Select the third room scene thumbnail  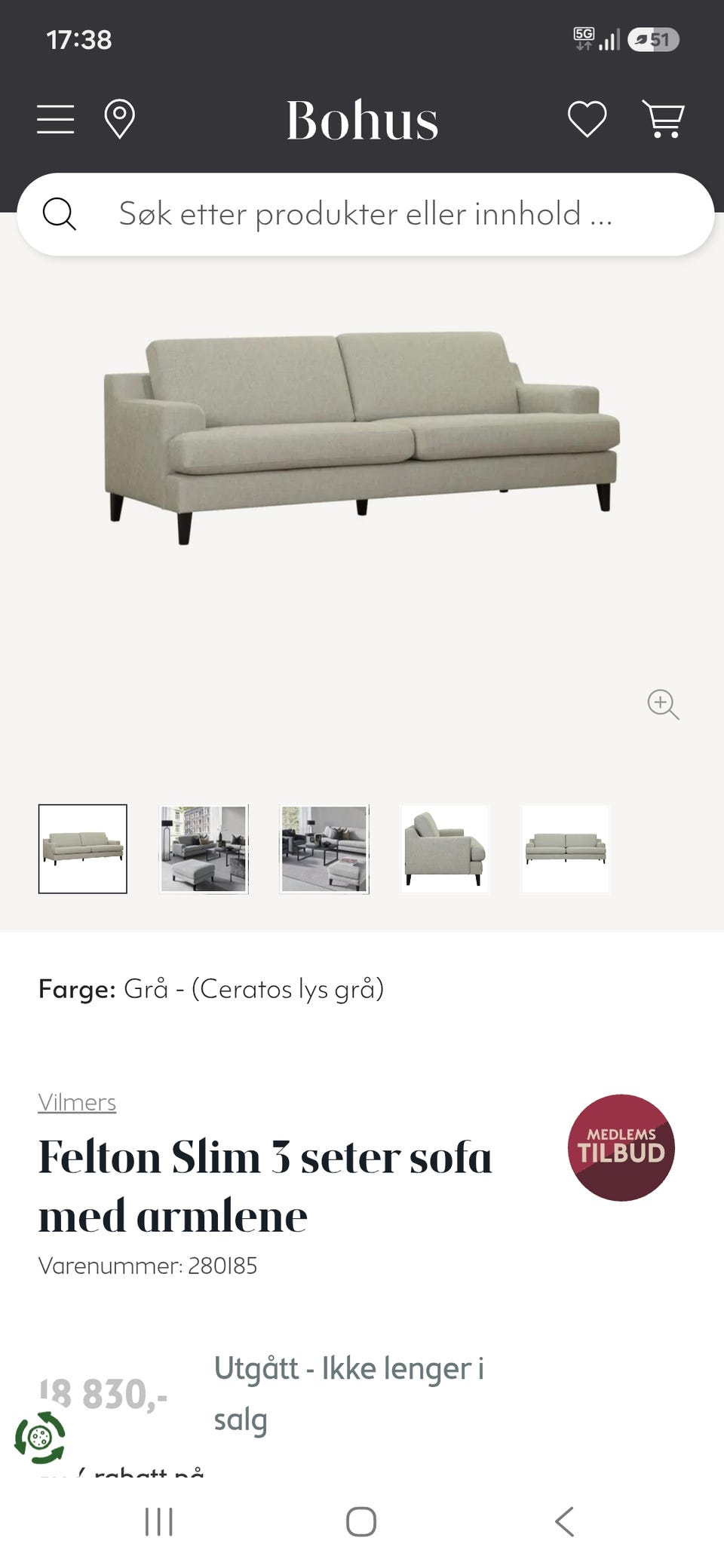324,849
